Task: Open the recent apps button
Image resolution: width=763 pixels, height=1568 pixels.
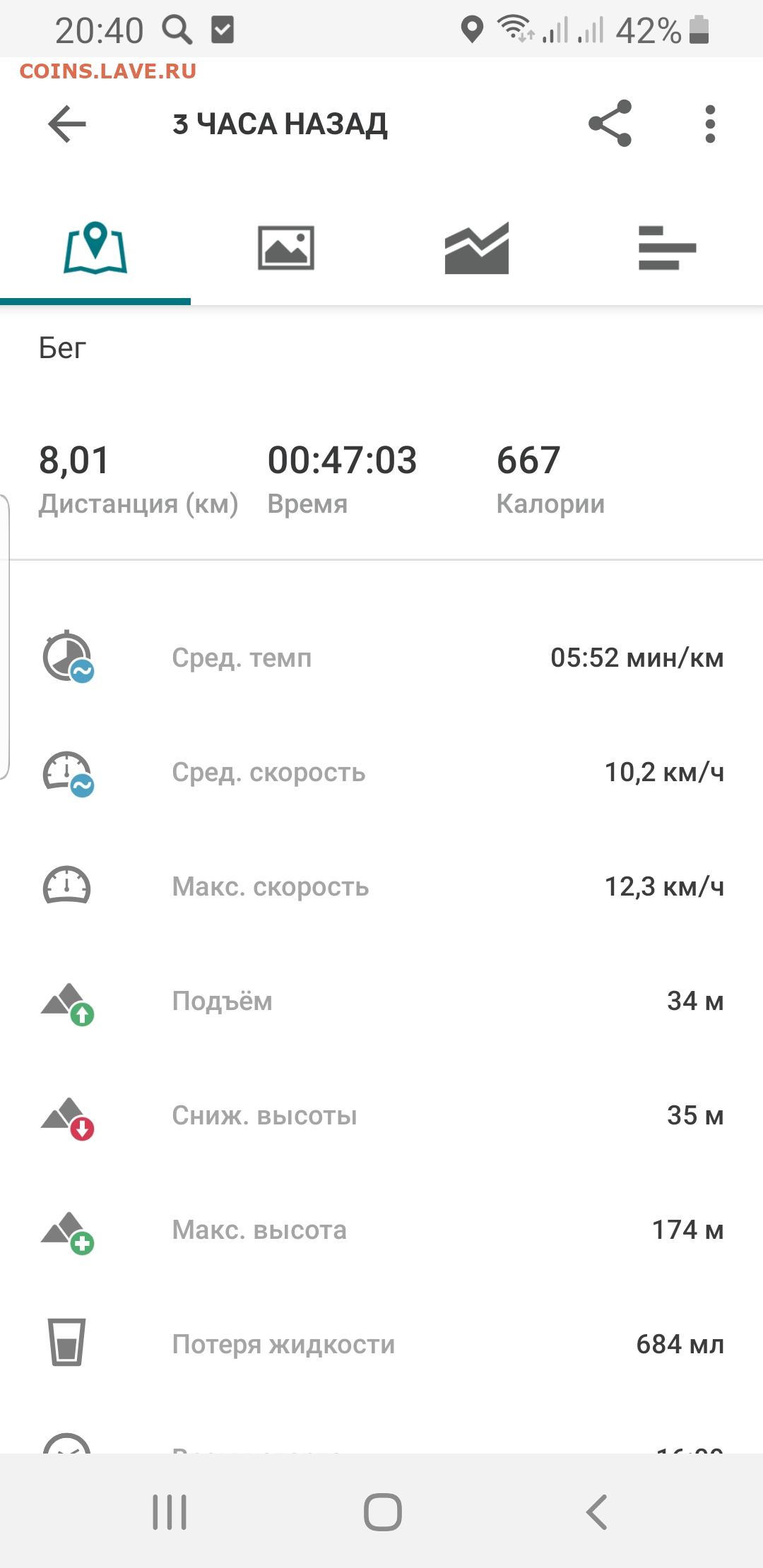Action: coord(170,1512)
